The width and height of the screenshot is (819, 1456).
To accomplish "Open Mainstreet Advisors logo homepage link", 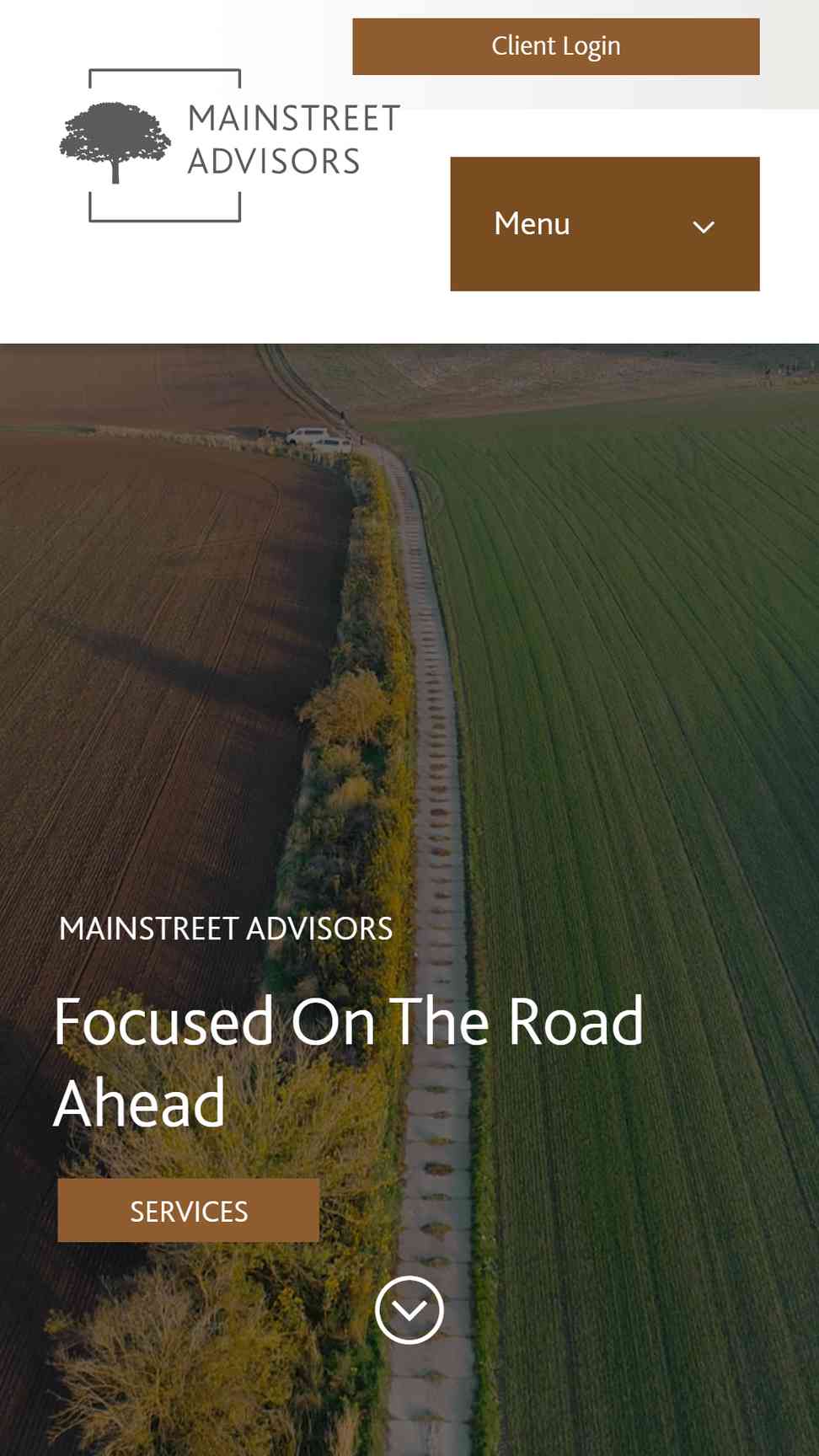I will [x=229, y=145].
